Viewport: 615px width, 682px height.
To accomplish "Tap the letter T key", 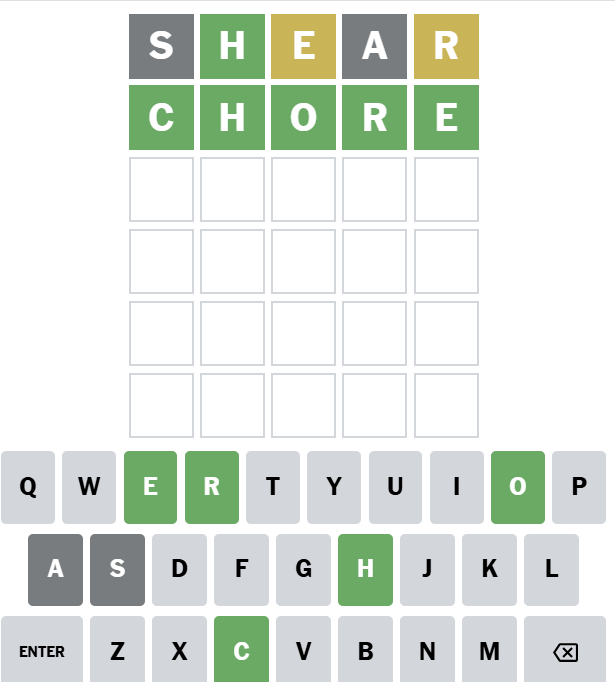I will pos(273,487).
